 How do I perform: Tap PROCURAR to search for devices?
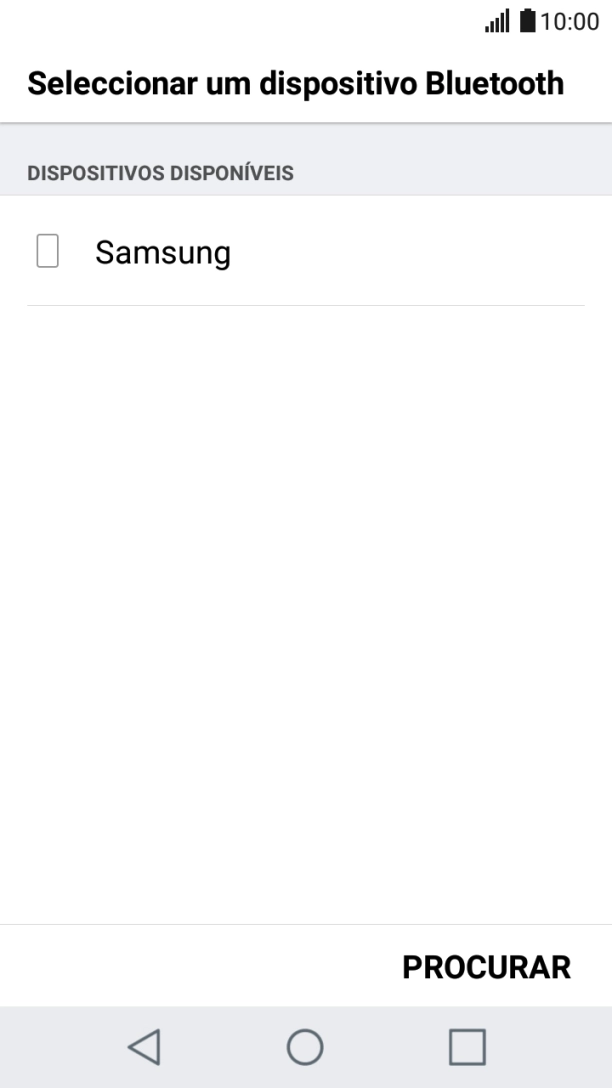[x=486, y=967]
